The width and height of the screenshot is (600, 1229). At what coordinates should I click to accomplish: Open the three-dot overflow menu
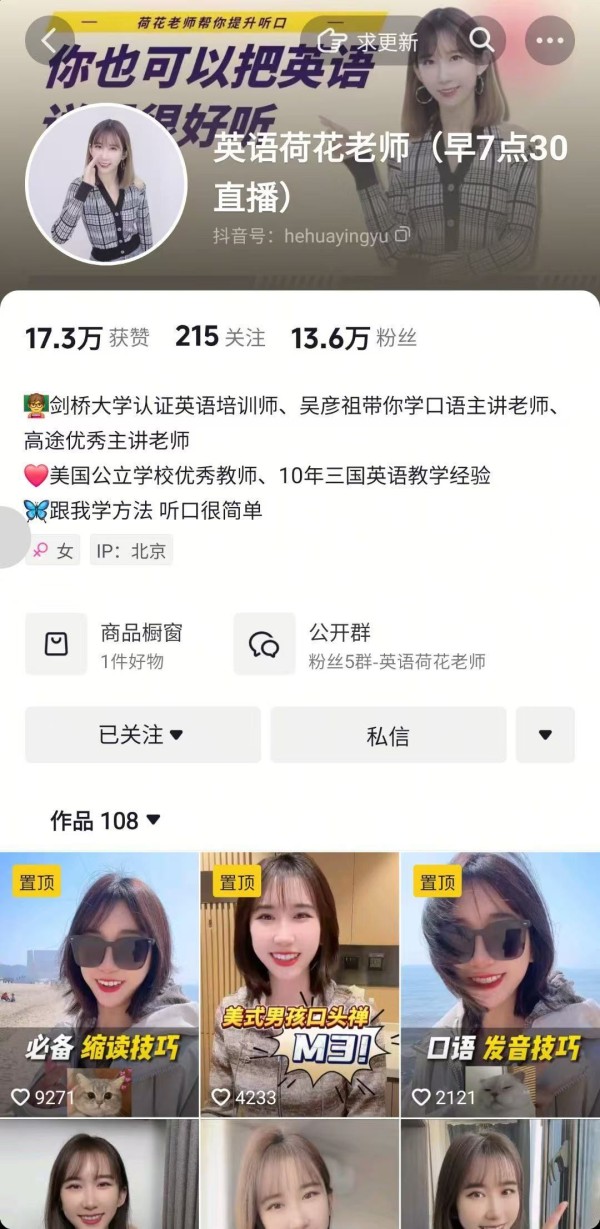pyautogui.click(x=549, y=41)
